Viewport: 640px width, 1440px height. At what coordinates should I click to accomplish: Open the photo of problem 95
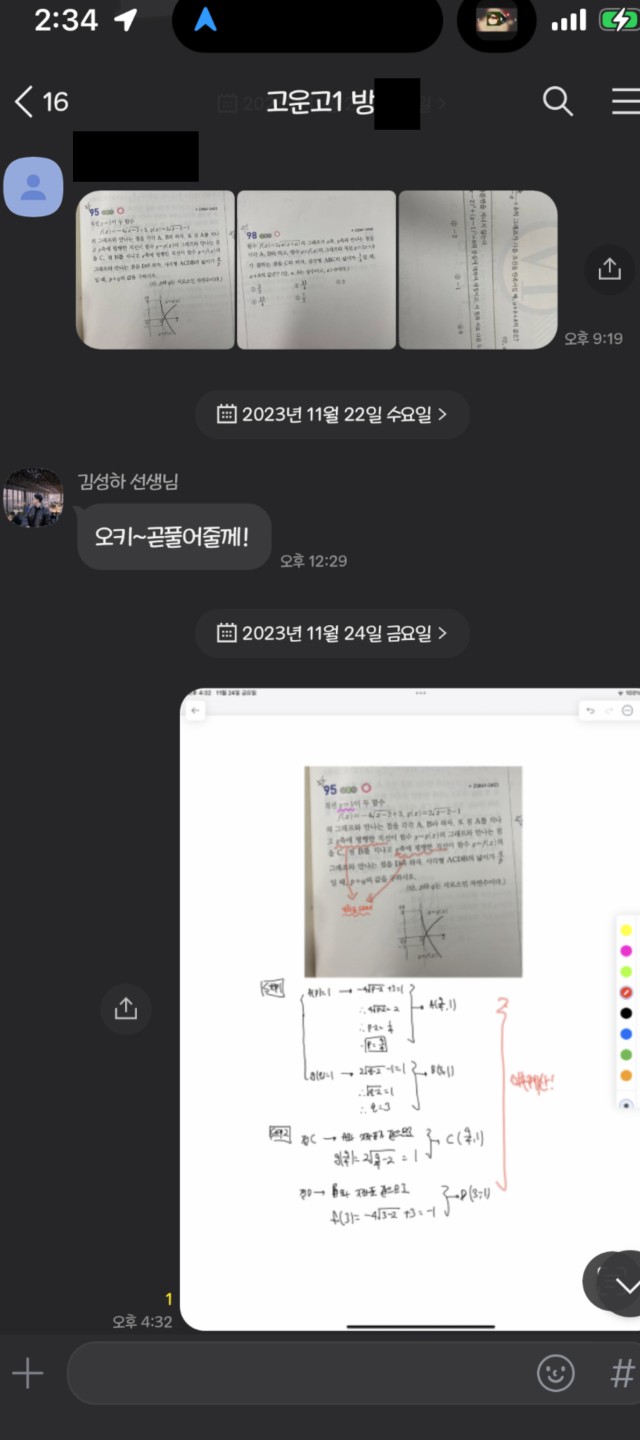[156, 269]
